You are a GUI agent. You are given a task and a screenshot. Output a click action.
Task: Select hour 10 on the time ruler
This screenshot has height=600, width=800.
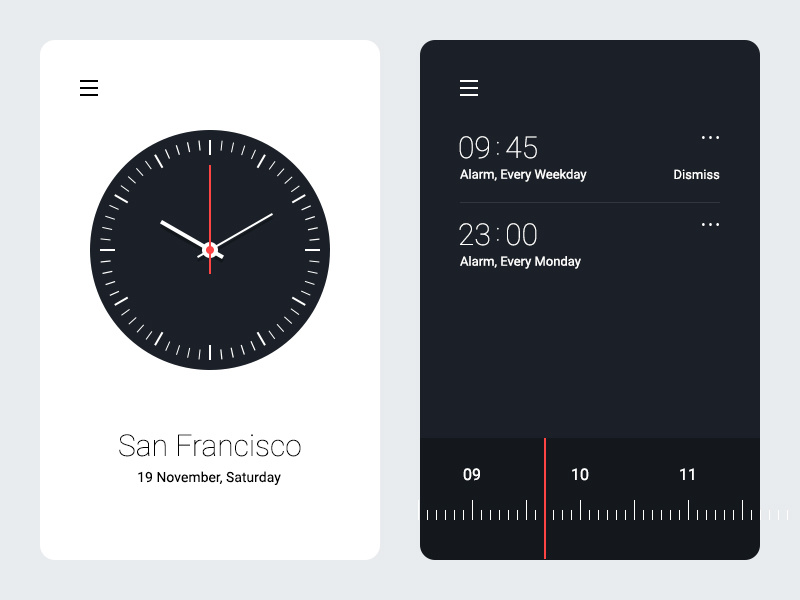580,475
